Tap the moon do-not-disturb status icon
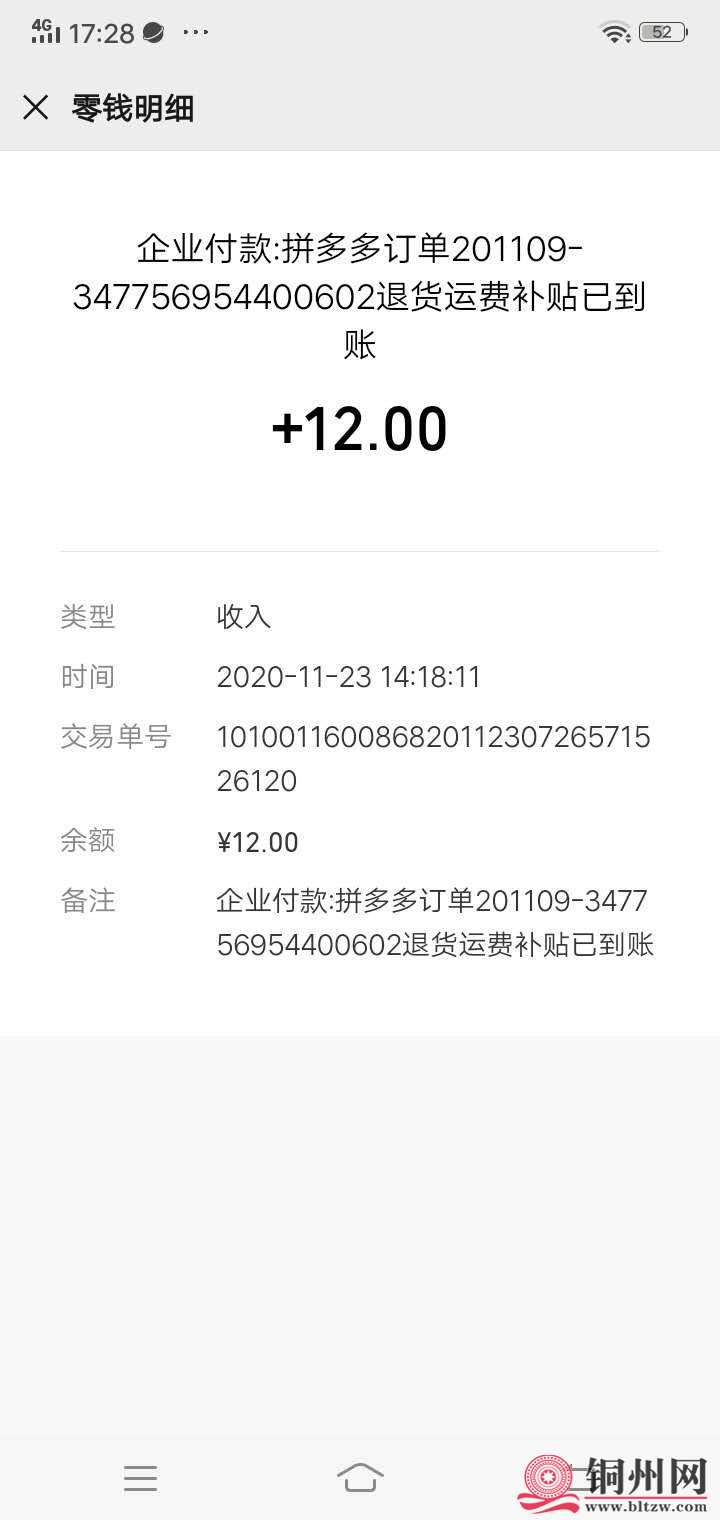 pyautogui.click(x=150, y=32)
